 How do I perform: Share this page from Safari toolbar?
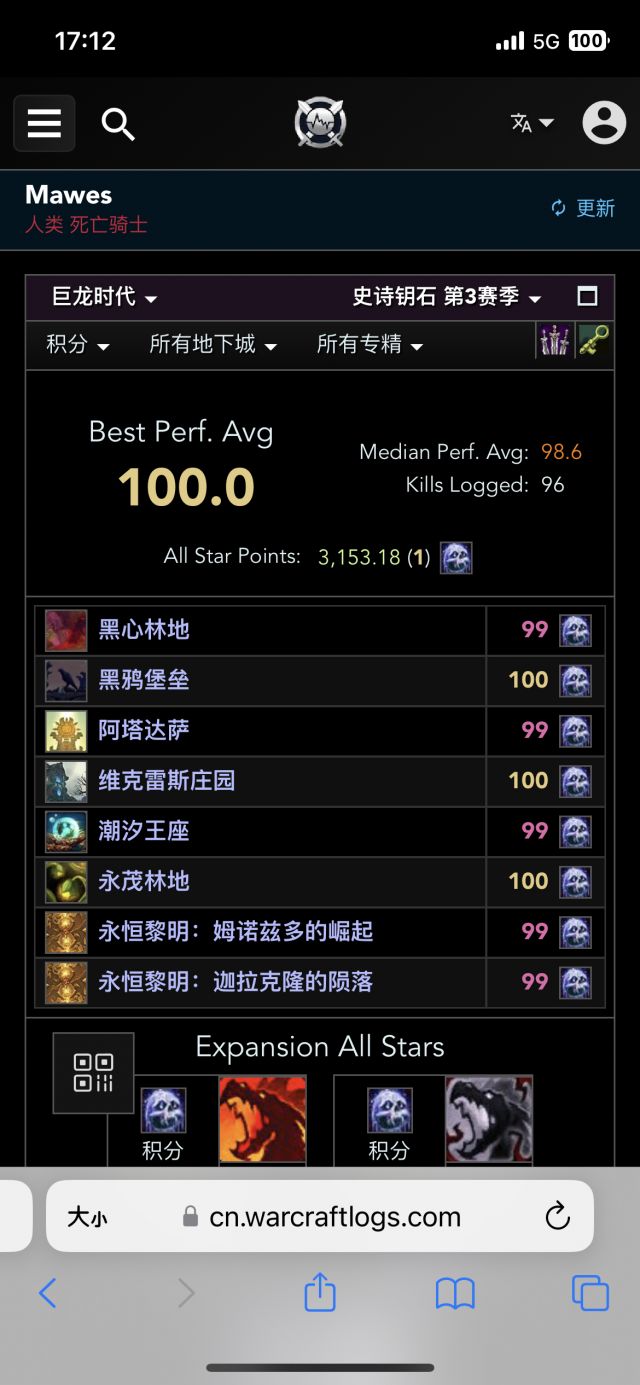(x=320, y=1293)
